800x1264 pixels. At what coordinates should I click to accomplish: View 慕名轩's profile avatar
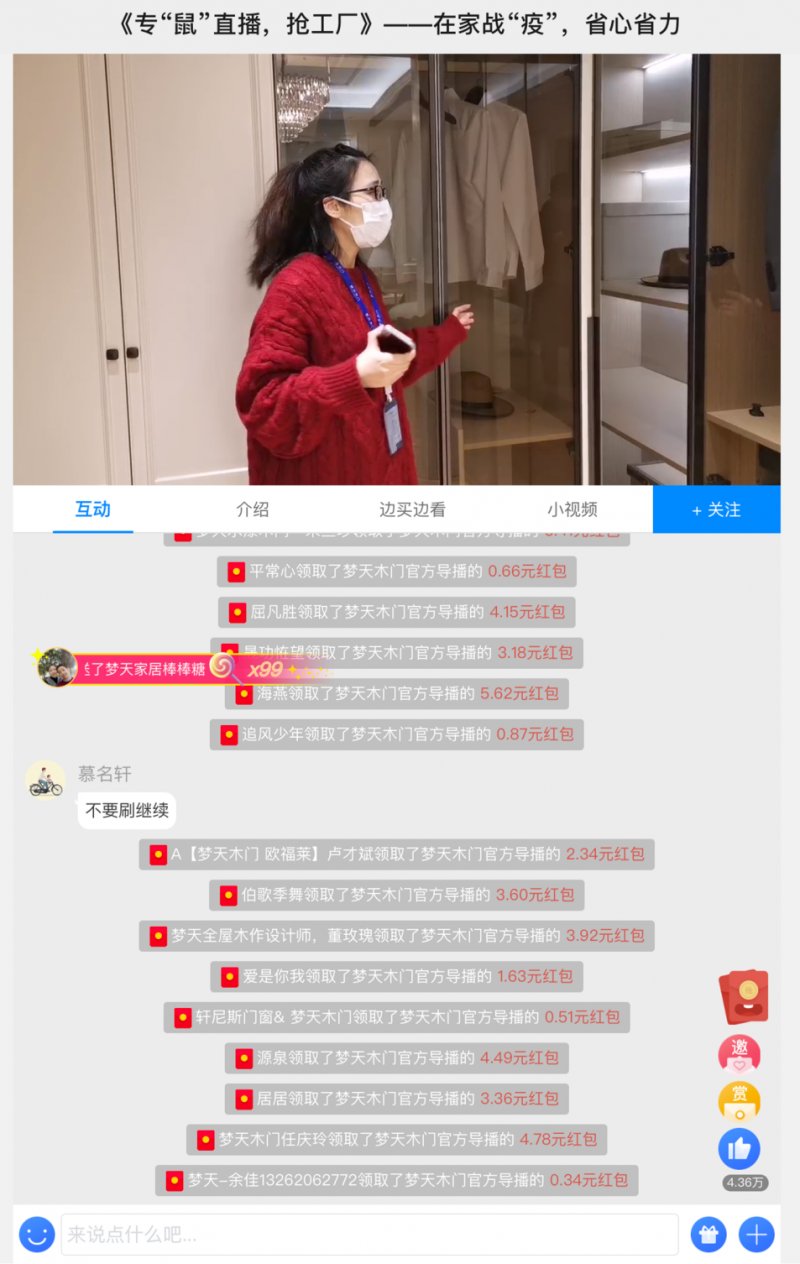[x=46, y=780]
